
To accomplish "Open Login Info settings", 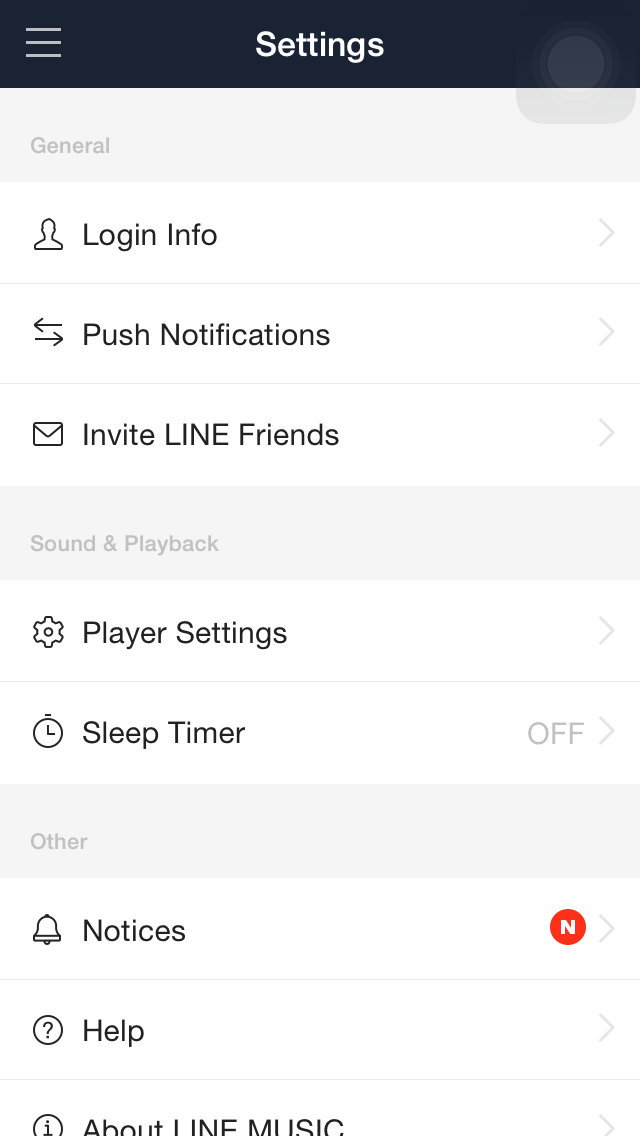I will (320, 233).
